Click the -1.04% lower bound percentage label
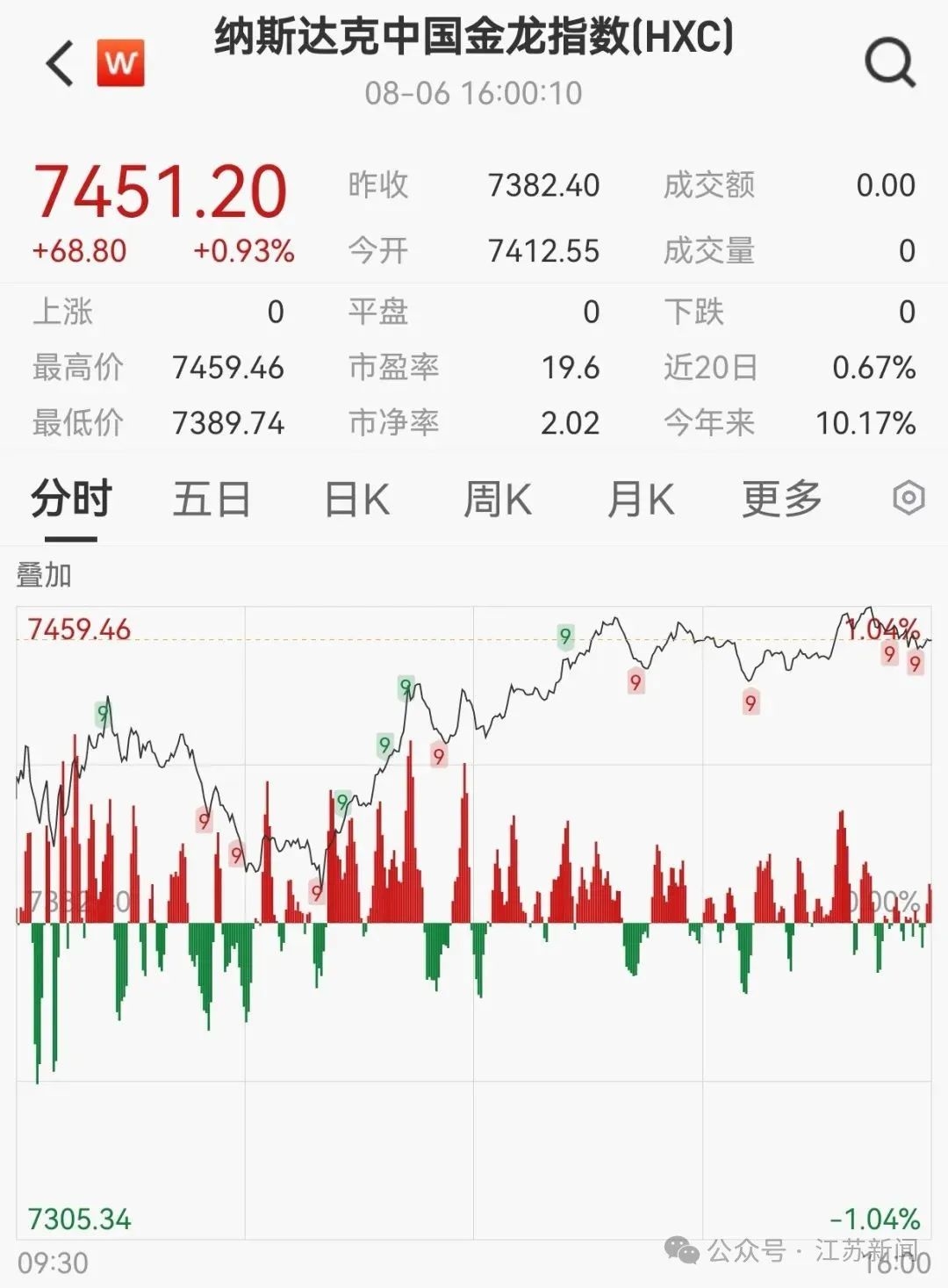The height and width of the screenshot is (1288, 948). (873, 1220)
